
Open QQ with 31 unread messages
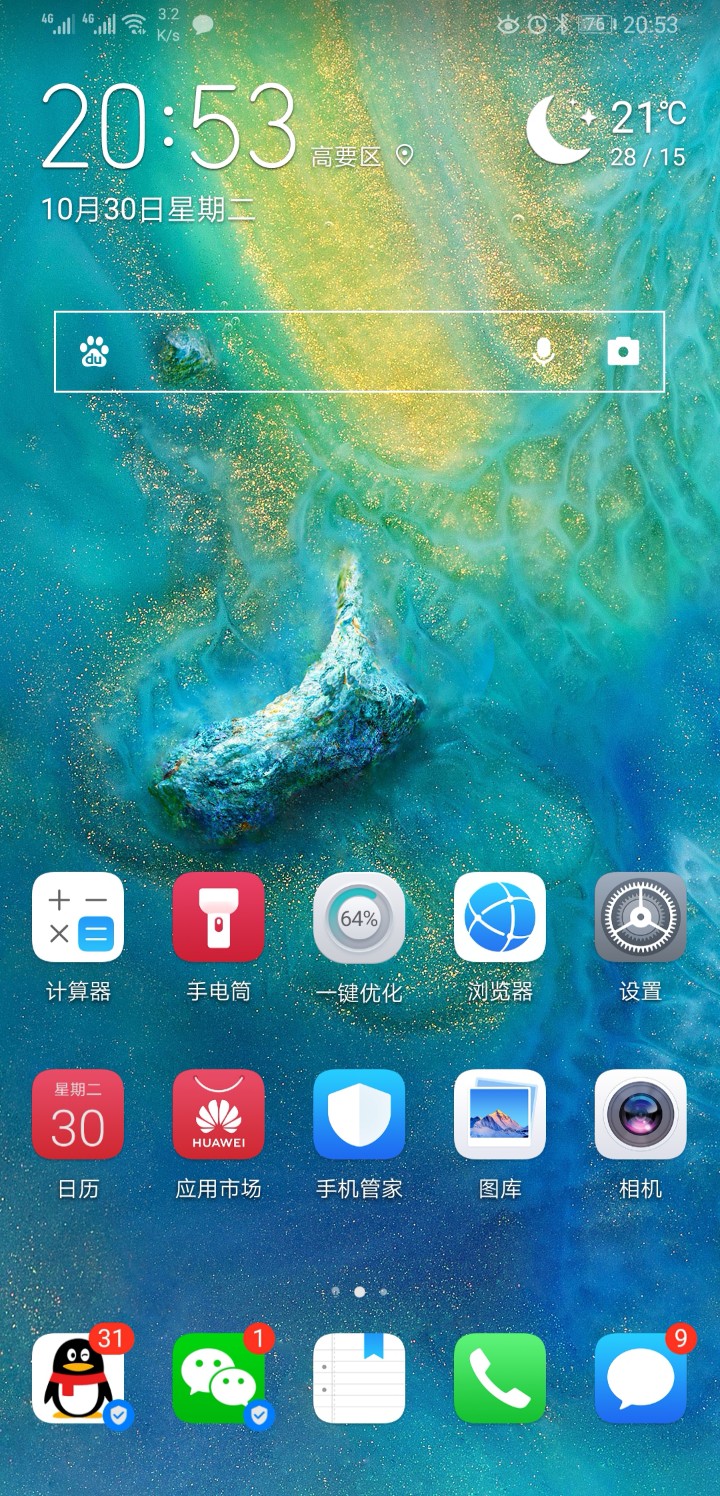(x=78, y=1378)
